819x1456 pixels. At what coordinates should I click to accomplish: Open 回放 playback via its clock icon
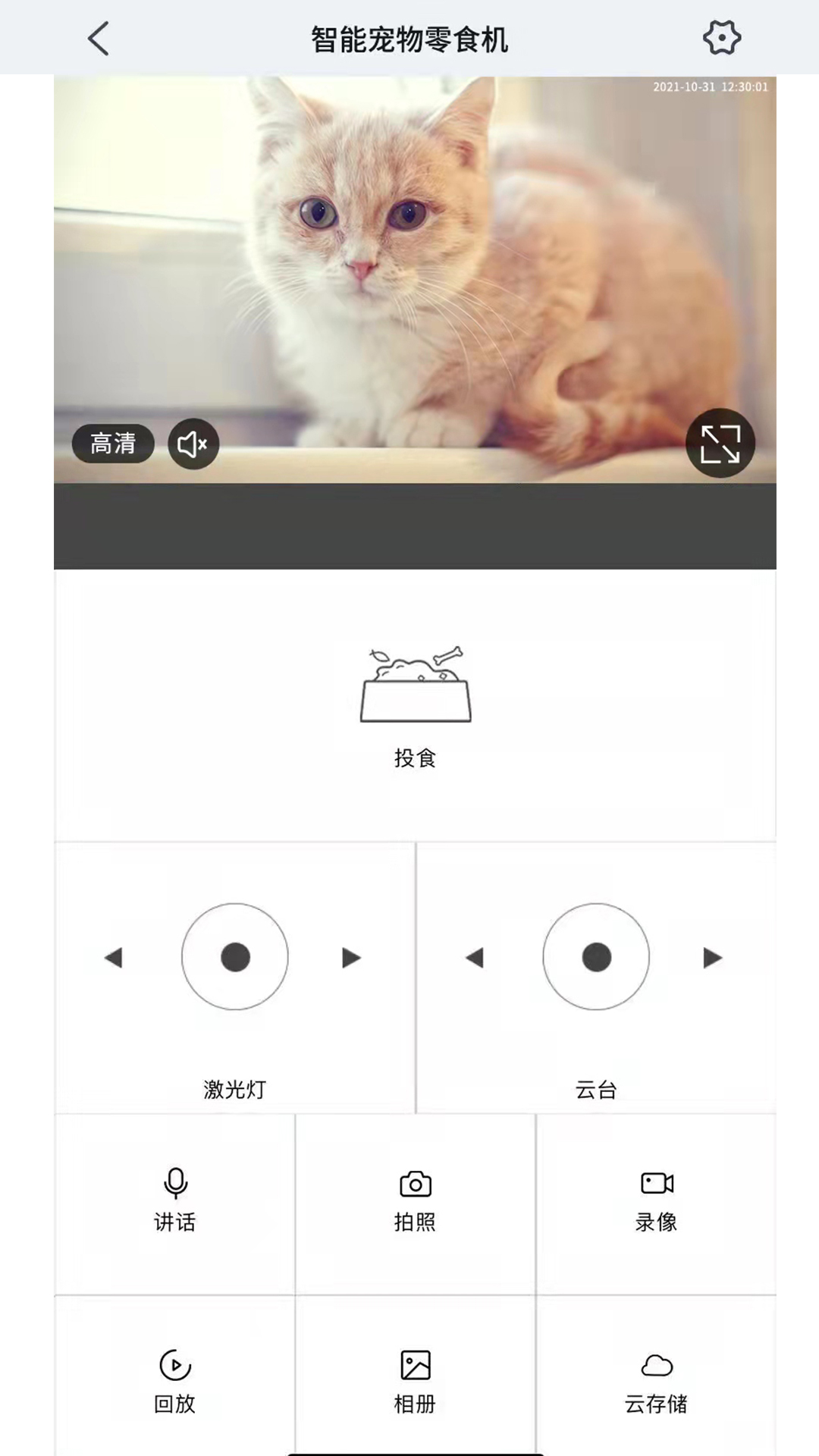click(x=173, y=1365)
